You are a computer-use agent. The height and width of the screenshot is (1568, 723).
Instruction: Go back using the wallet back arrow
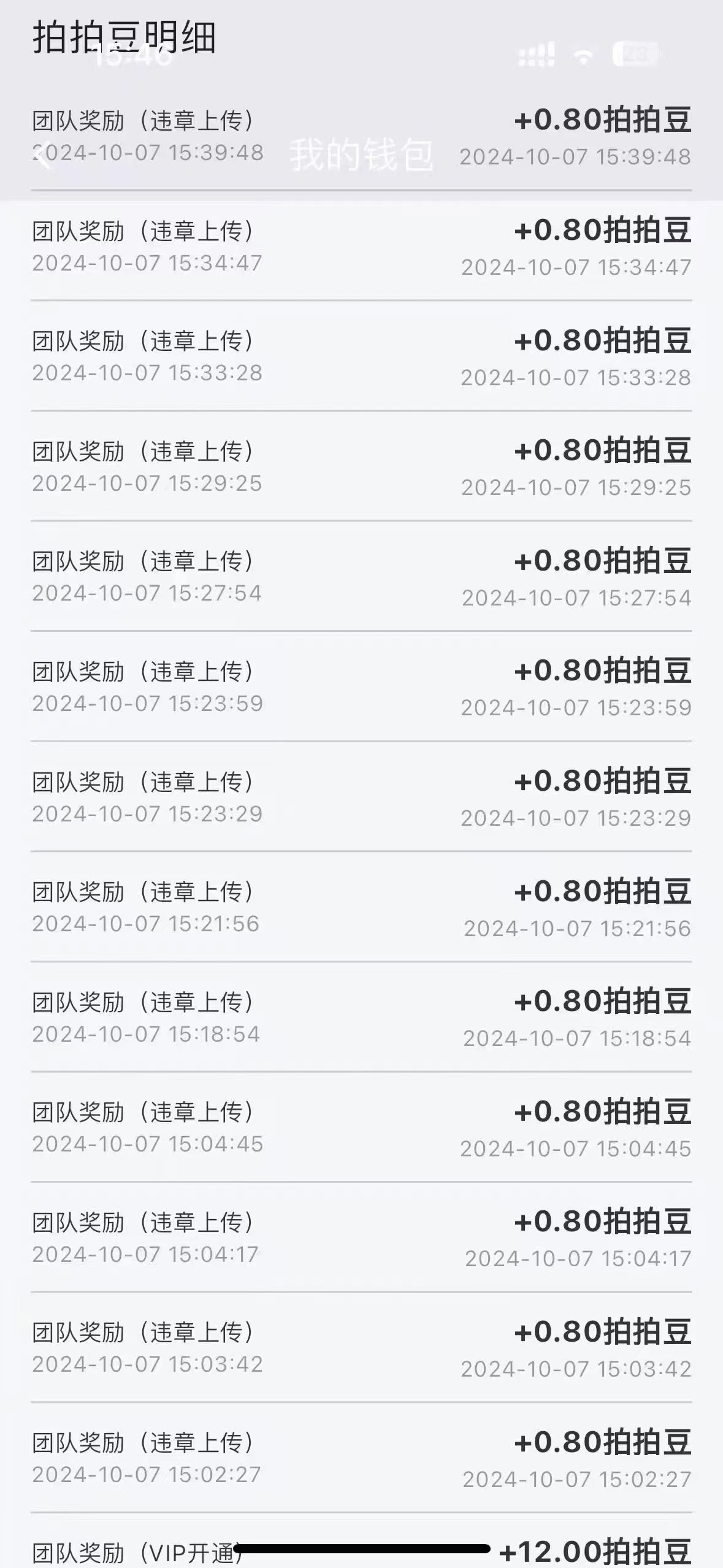click(41, 156)
